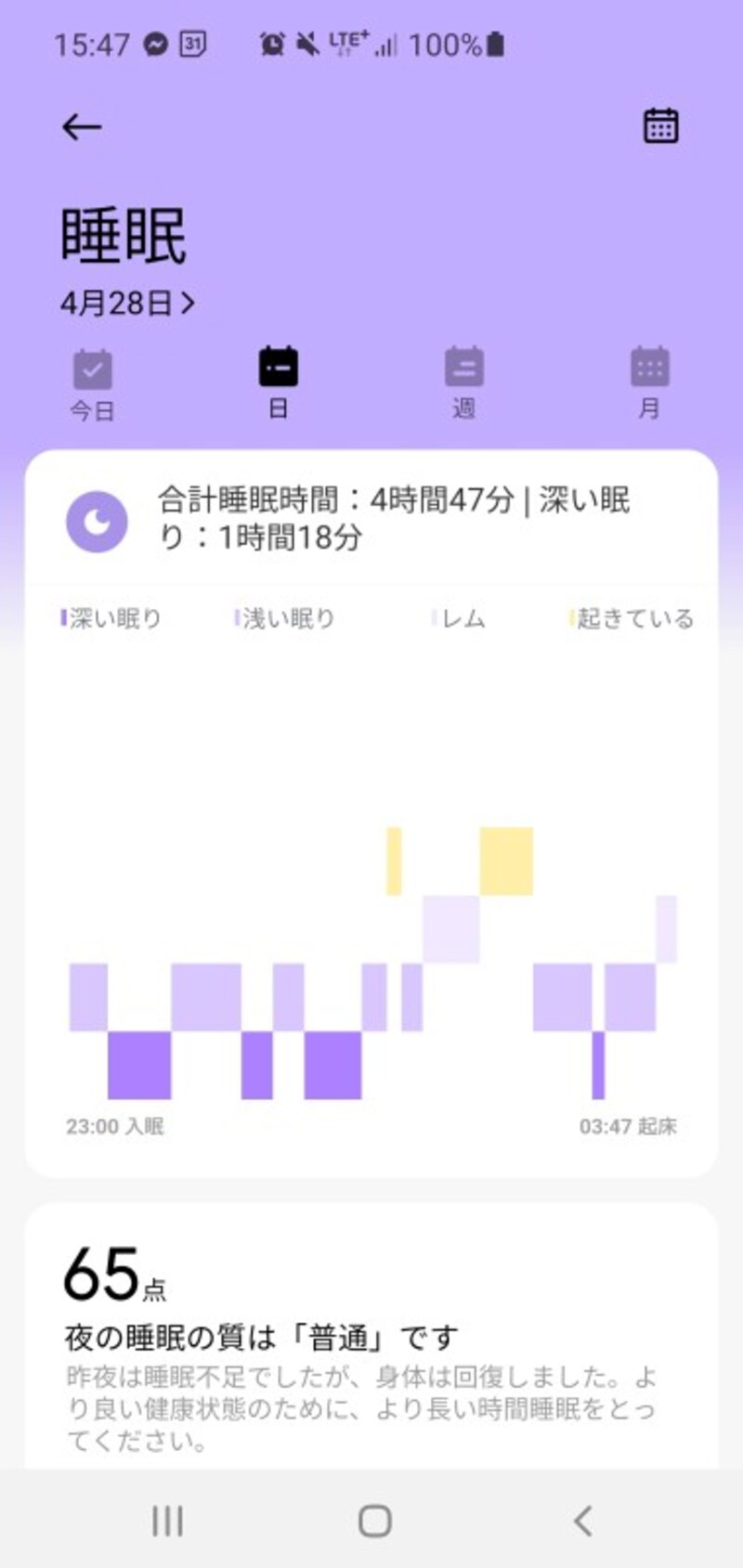The width and height of the screenshot is (743, 1568).
Task: Tap the 月 (month) view icon
Action: tap(649, 378)
